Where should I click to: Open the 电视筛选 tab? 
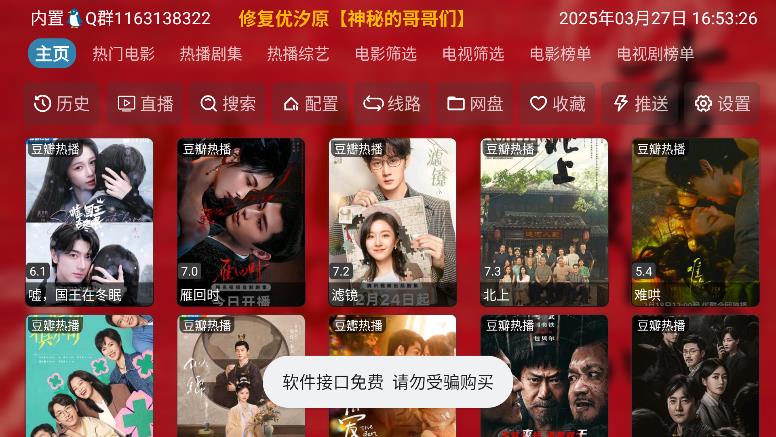click(x=473, y=54)
